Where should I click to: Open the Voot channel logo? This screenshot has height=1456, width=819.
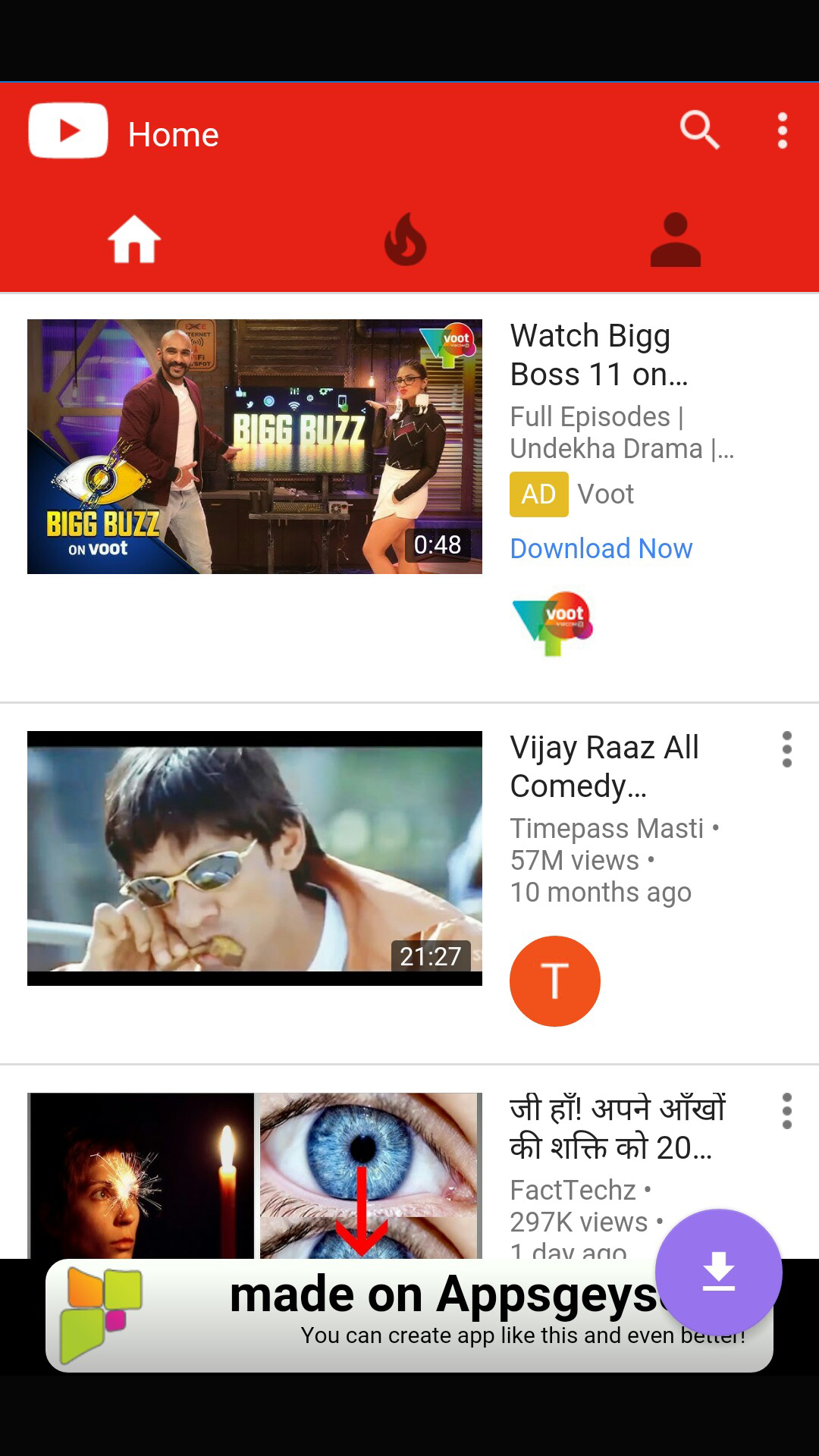click(x=553, y=623)
